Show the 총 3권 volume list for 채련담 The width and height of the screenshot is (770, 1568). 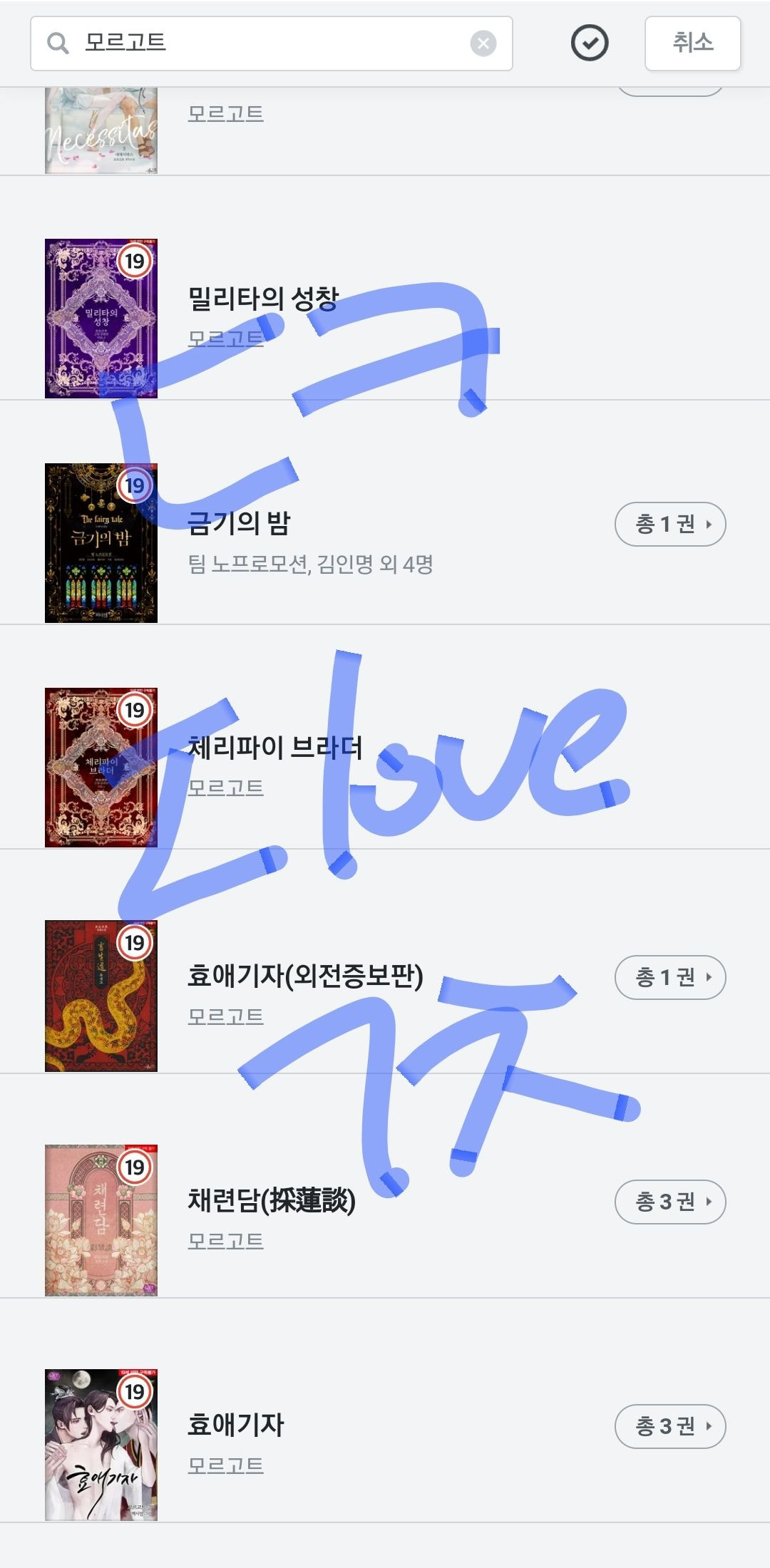(669, 1202)
